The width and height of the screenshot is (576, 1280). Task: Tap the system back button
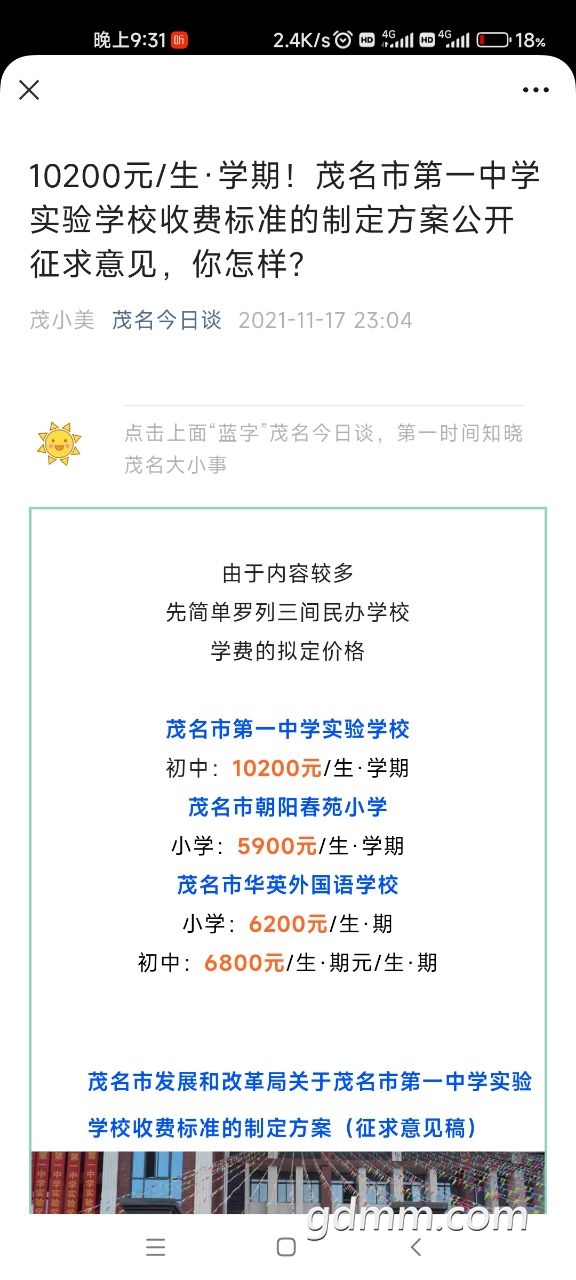[x=416, y=1246]
